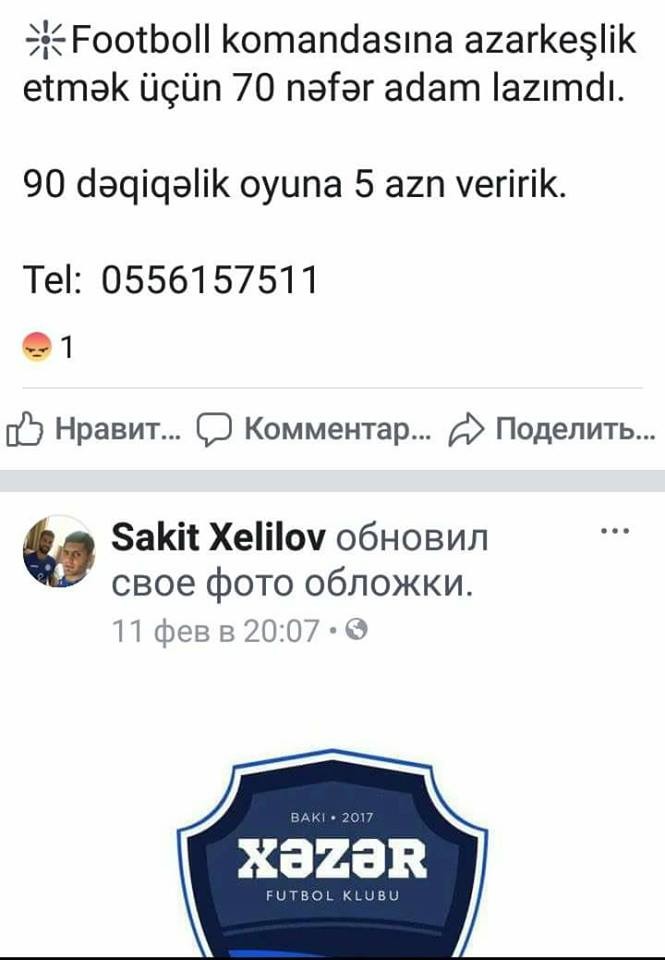Share the post via Поделить… button
The height and width of the screenshot is (960, 665).
(x=552, y=429)
